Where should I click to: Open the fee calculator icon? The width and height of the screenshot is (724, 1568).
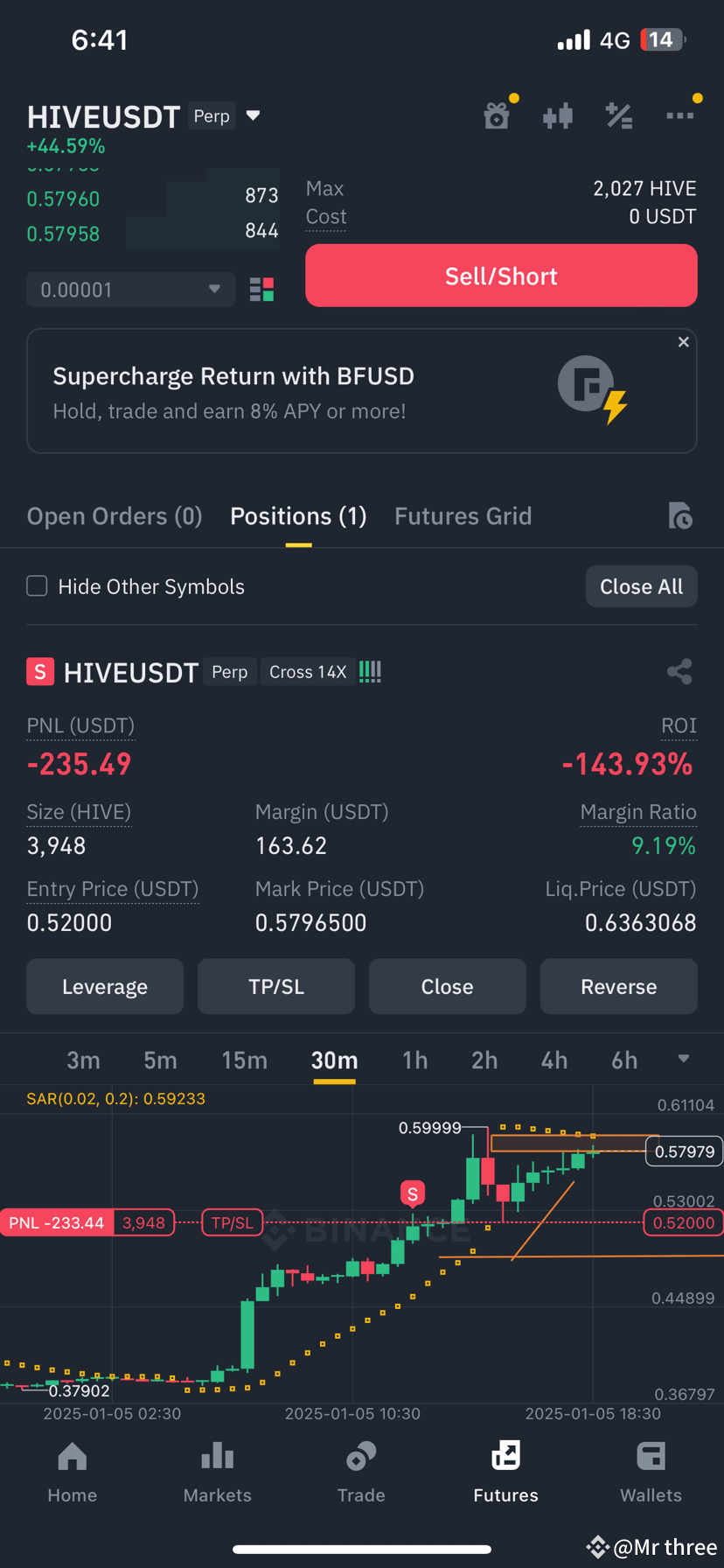tap(619, 115)
